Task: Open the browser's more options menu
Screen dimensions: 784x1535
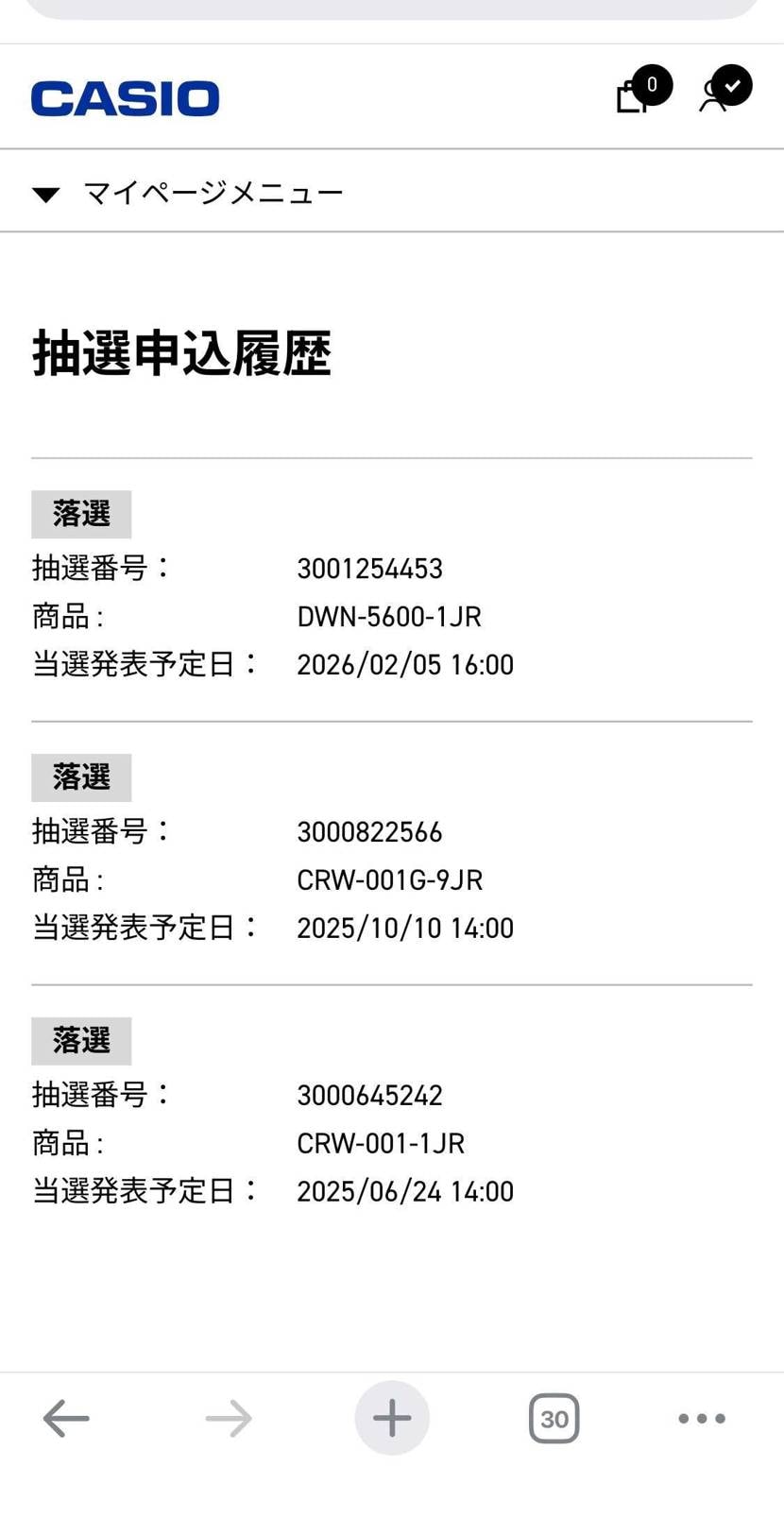Action: coord(702,1418)
